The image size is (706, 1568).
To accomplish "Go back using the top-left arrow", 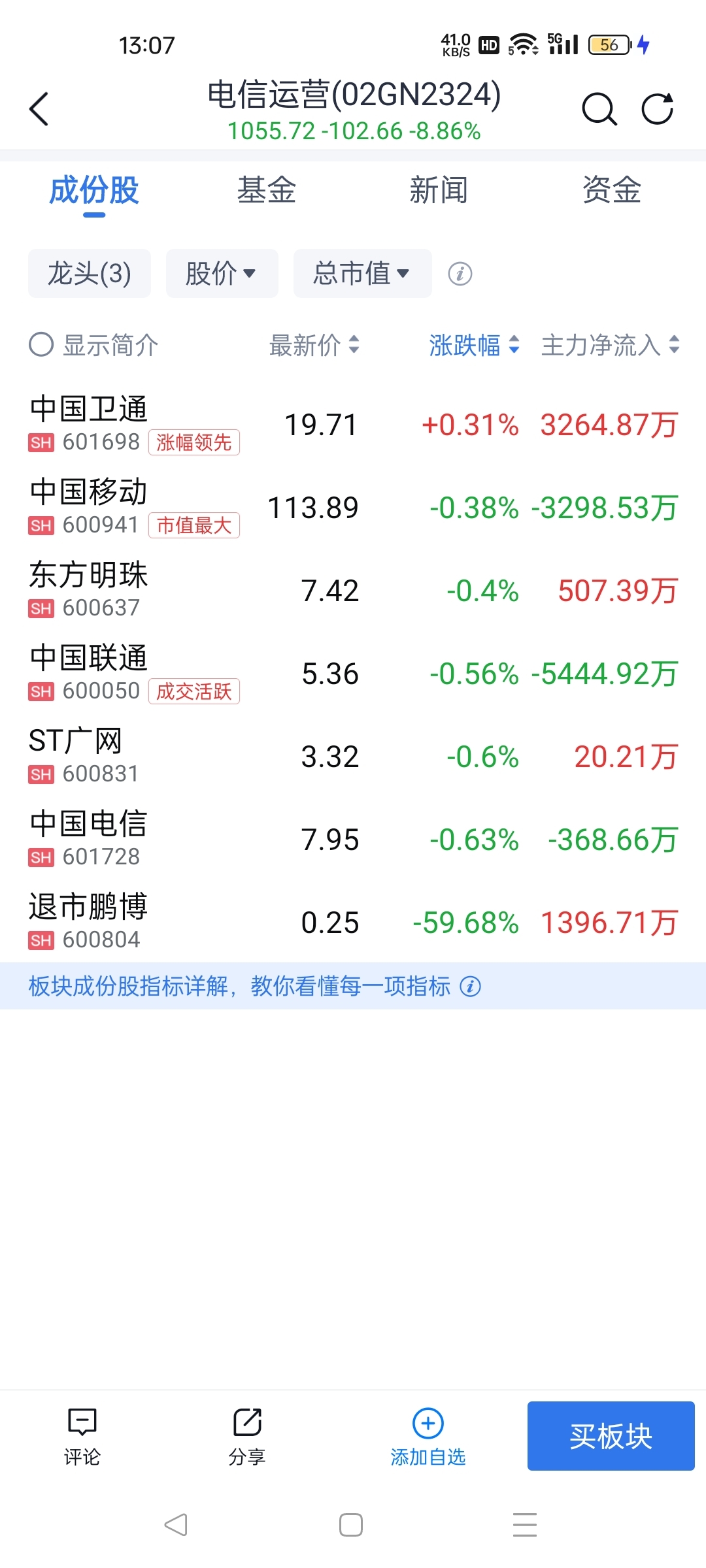I will (x=39, y=108).
